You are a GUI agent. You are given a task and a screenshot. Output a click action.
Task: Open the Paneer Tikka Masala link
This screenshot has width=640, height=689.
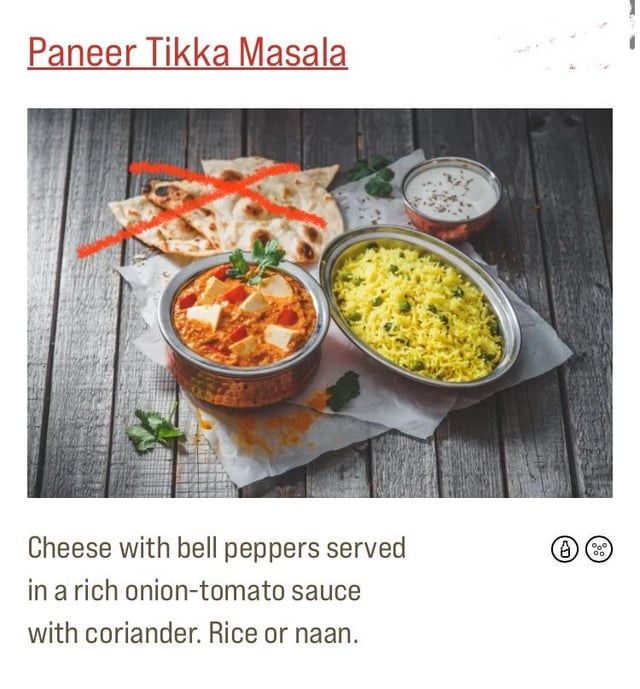(187, 52)
